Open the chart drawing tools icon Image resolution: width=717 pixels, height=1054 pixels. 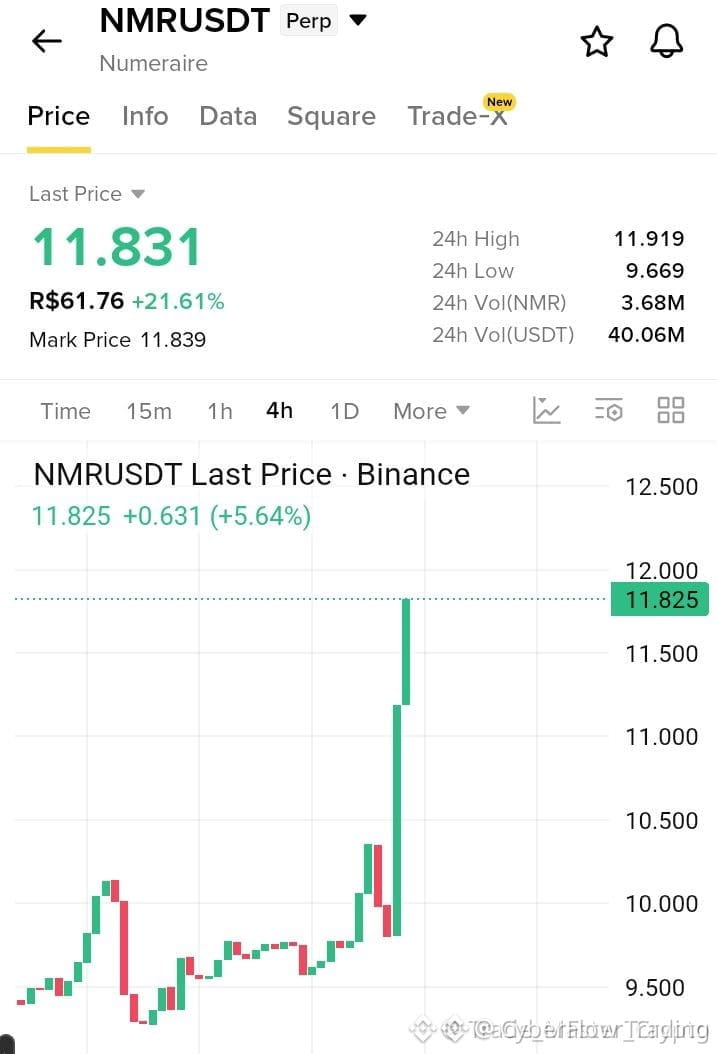click(546, 410)
